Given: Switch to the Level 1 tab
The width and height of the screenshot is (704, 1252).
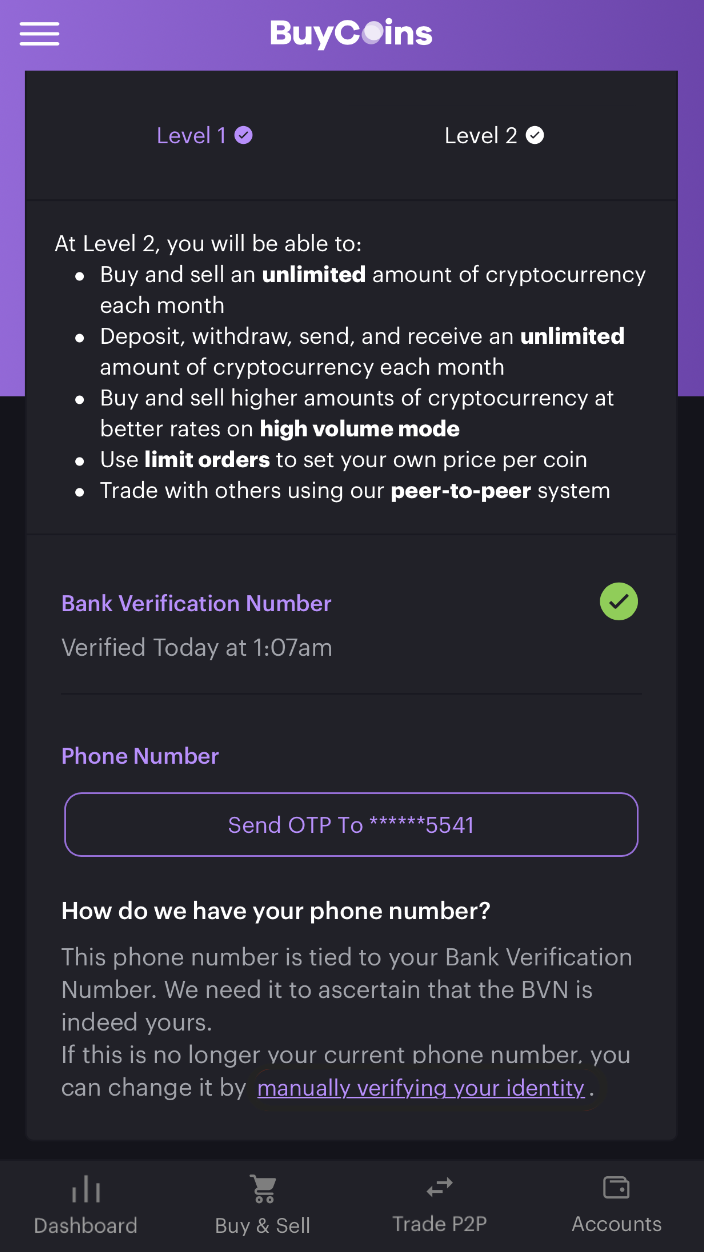Looking at the screenshot, I should click(204, 136).
